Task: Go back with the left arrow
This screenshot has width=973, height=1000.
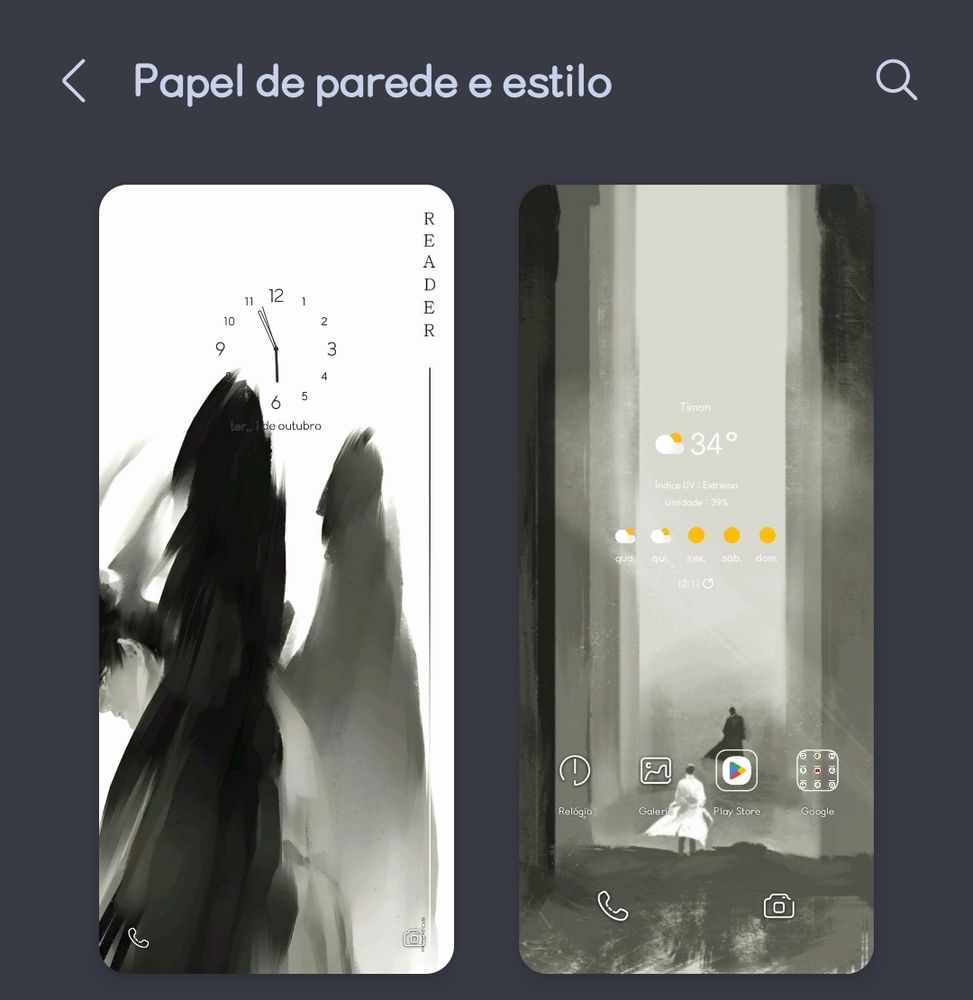Action: coord(73,80)
